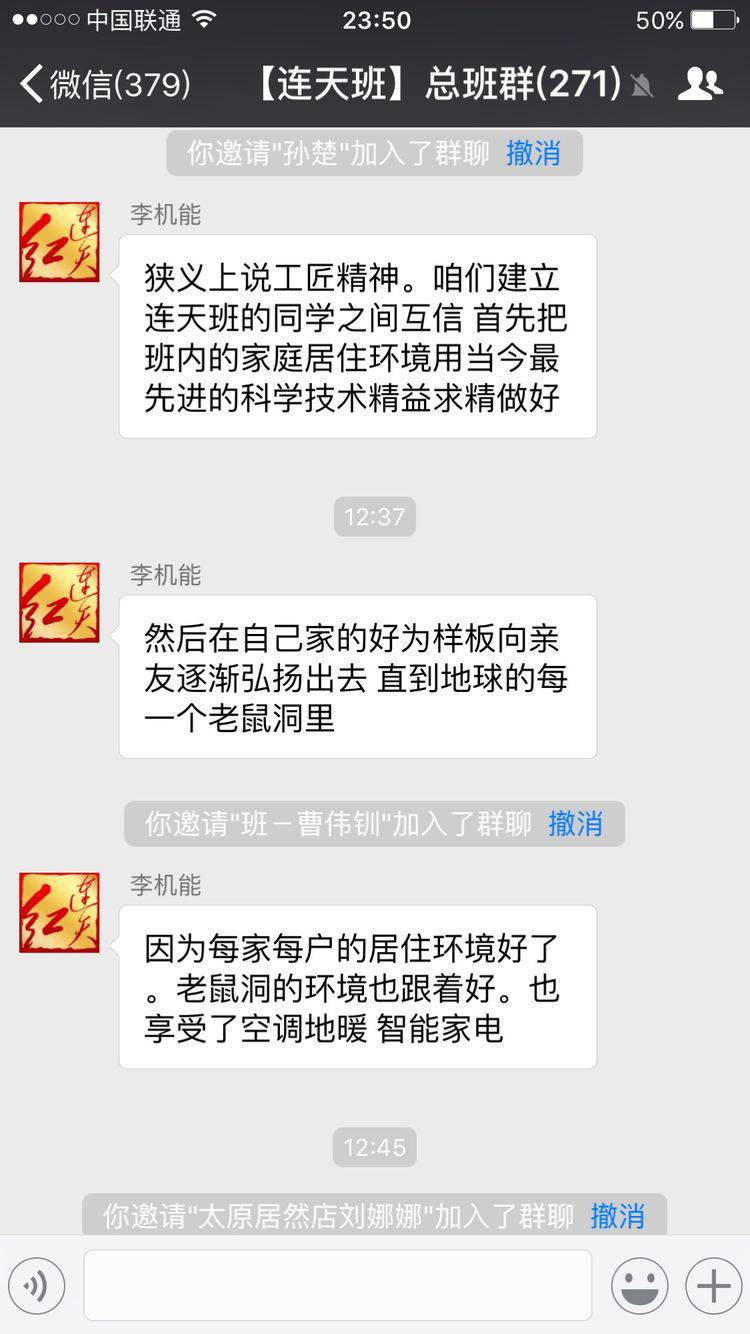Go back to the 微信 chat list
The height and width of the screenshot is (1334, 750).
pyautogui.click(x=104, y=84)
